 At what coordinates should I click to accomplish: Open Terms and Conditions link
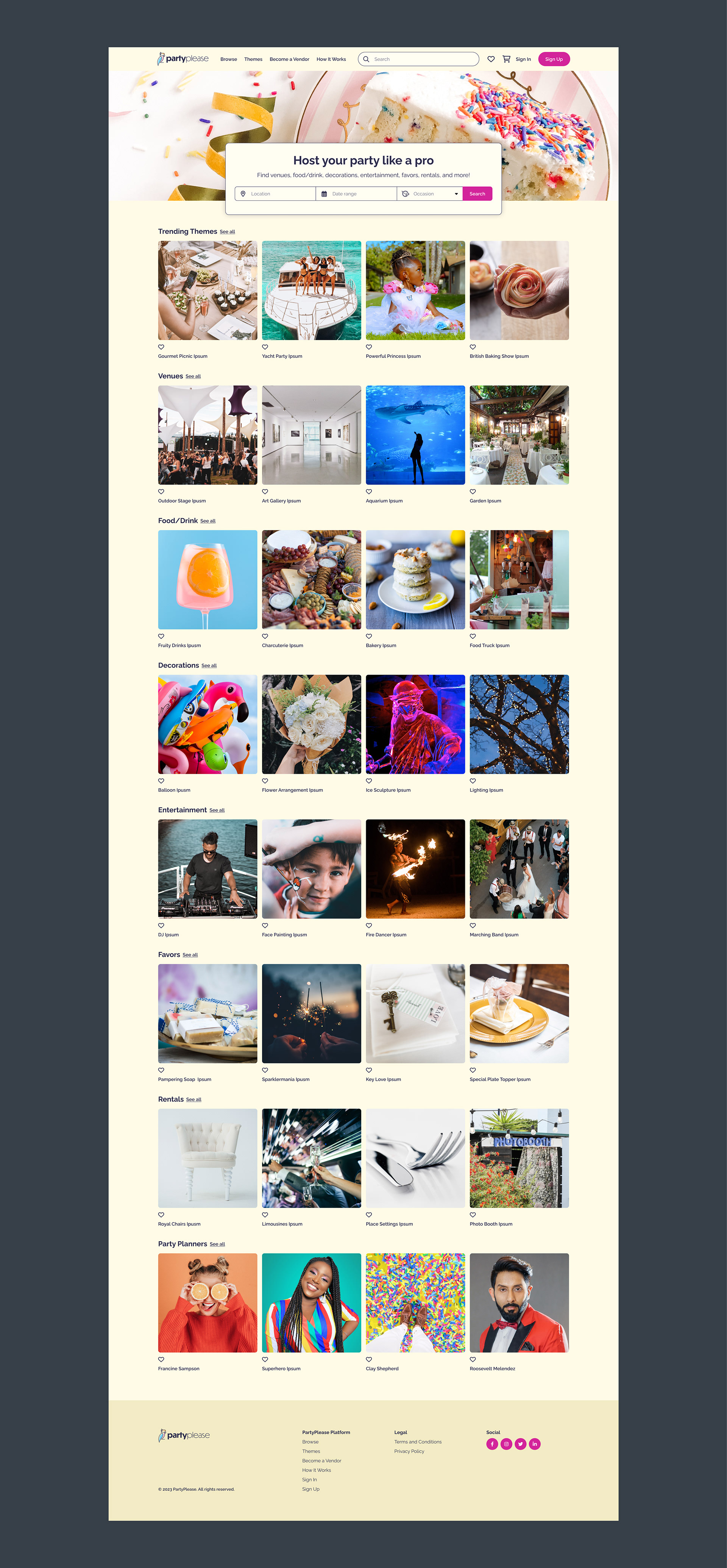point(418,1442)
